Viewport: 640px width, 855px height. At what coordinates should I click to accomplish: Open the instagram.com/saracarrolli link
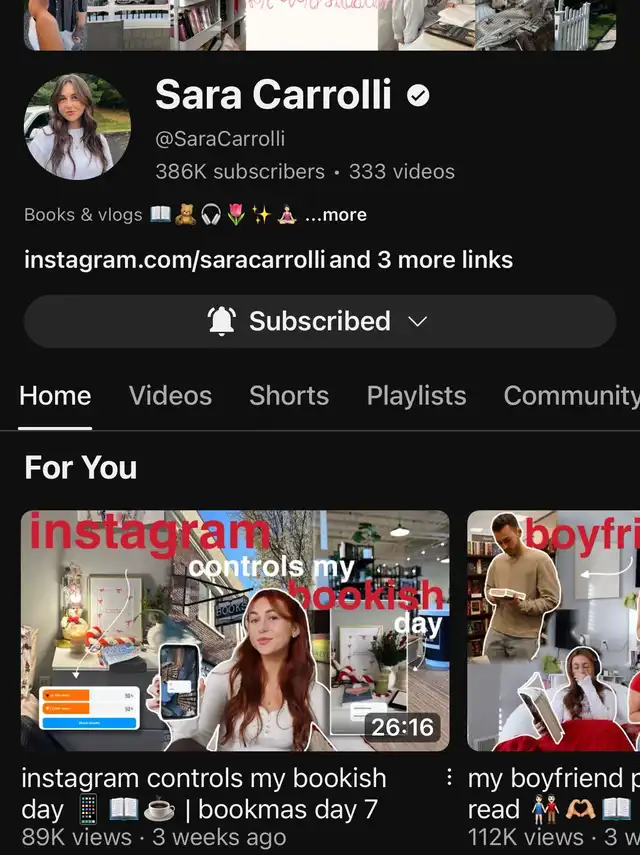[174, 260]
